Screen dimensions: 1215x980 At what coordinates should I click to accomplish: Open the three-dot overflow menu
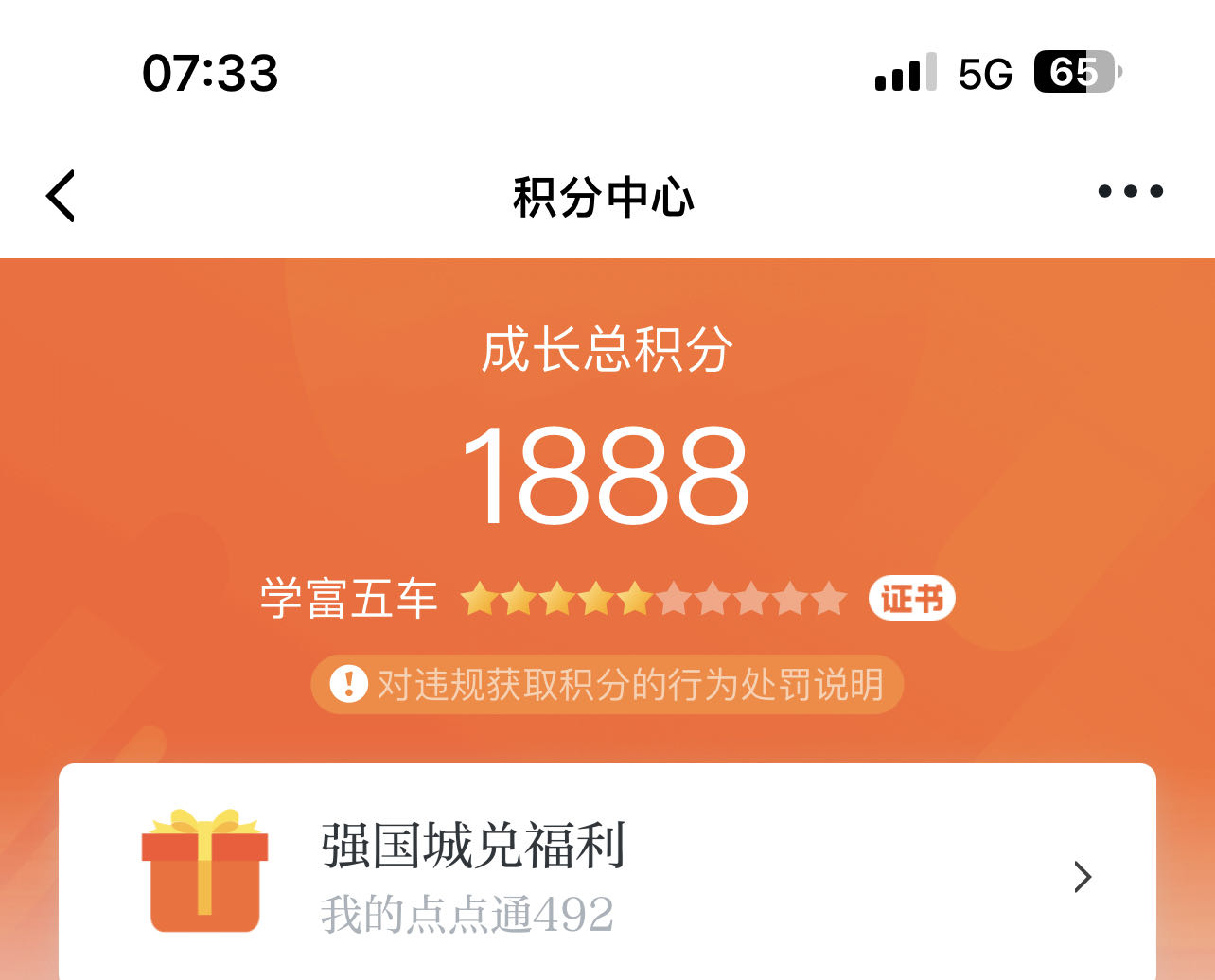coord(1130,192)
